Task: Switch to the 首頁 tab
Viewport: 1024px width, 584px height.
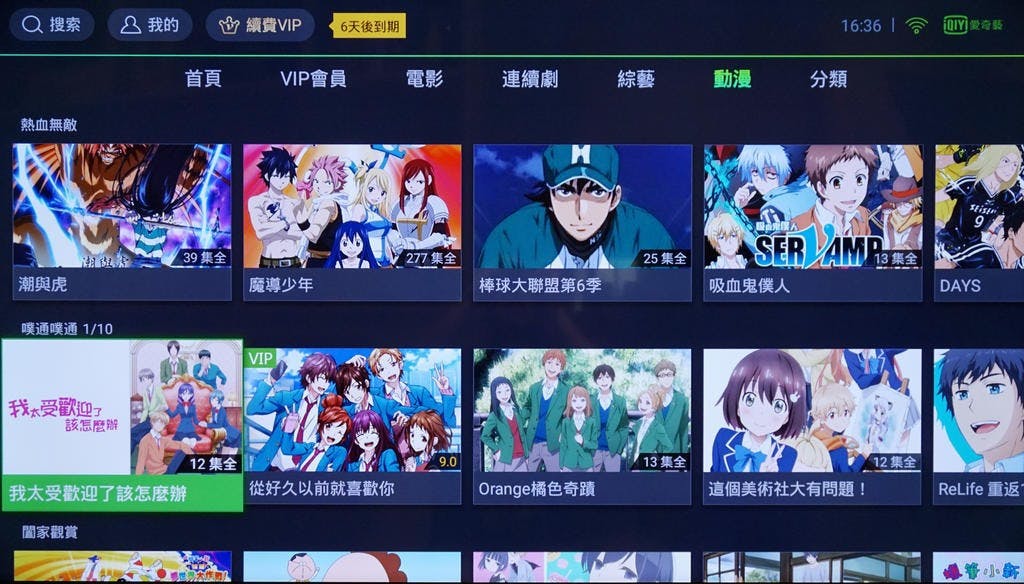Action: pyautogui.click(x=203, y=79)
